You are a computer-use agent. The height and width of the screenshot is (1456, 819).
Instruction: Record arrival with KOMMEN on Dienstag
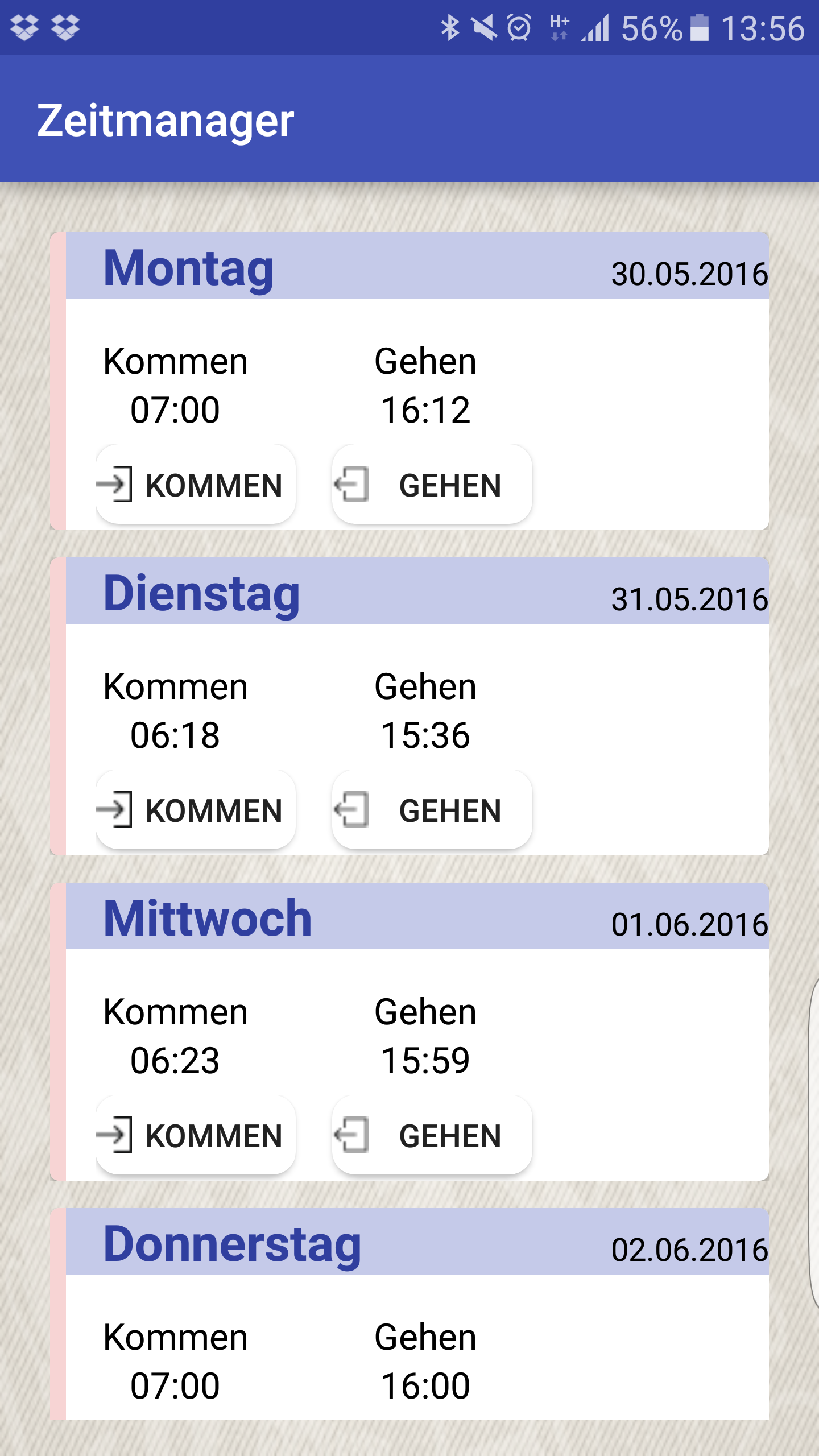click(196, 810)
